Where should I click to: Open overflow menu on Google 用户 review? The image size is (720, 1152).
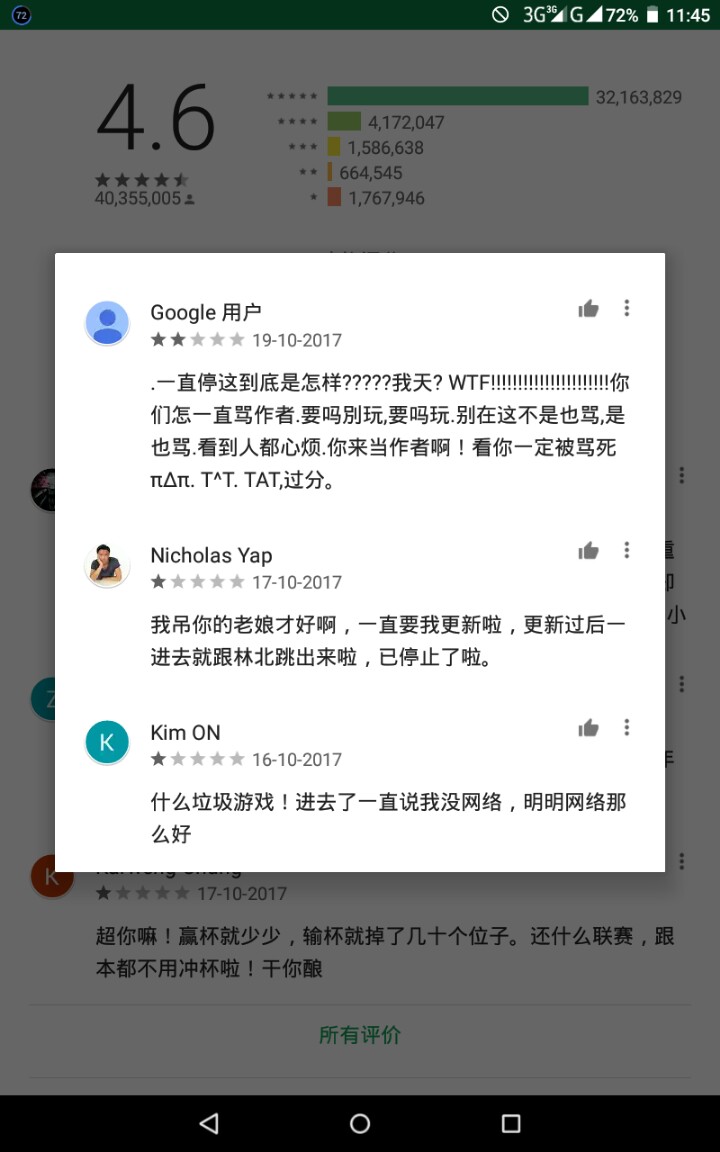(x=627, y=308)
